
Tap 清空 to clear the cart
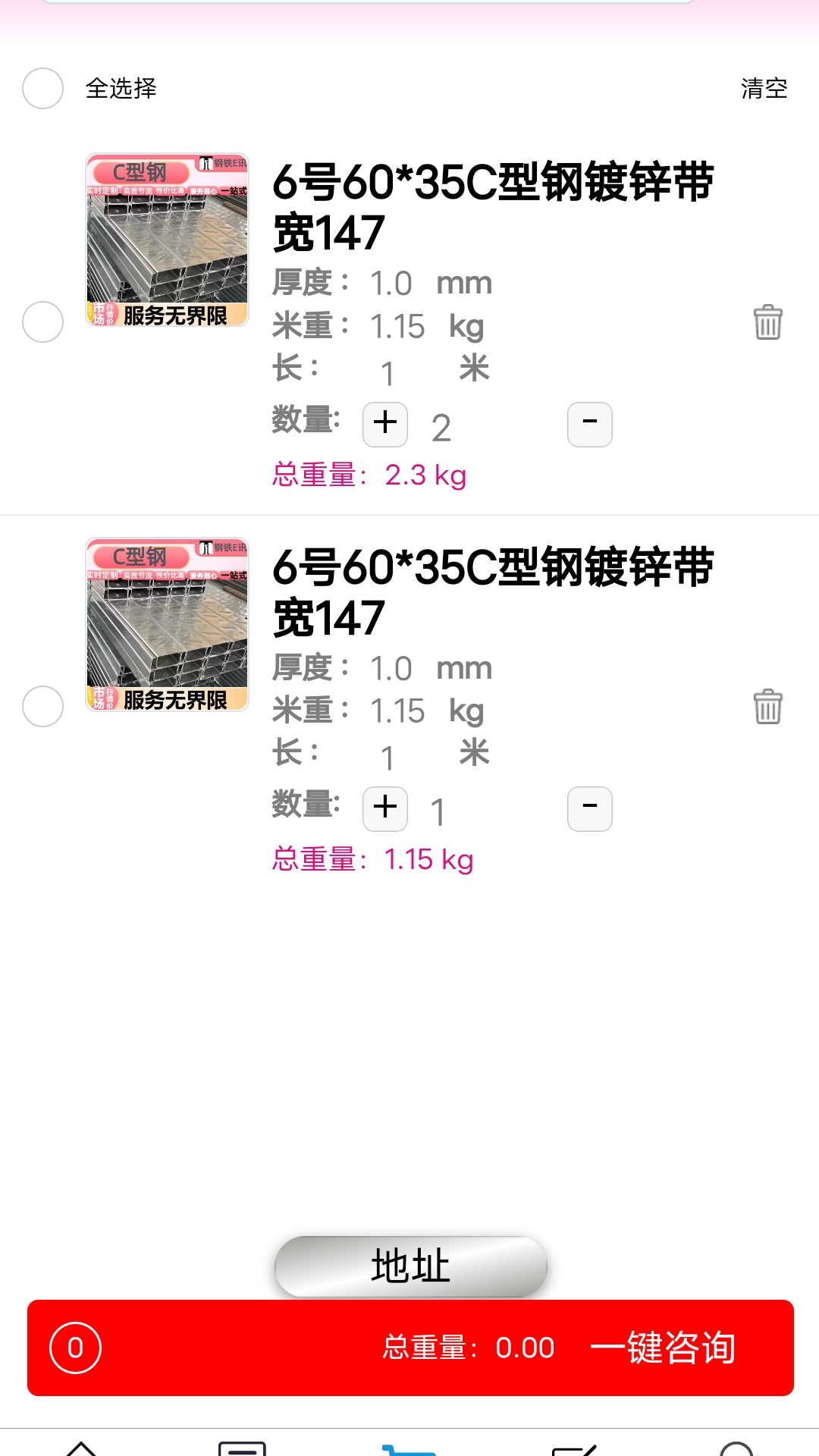[764, 89]
